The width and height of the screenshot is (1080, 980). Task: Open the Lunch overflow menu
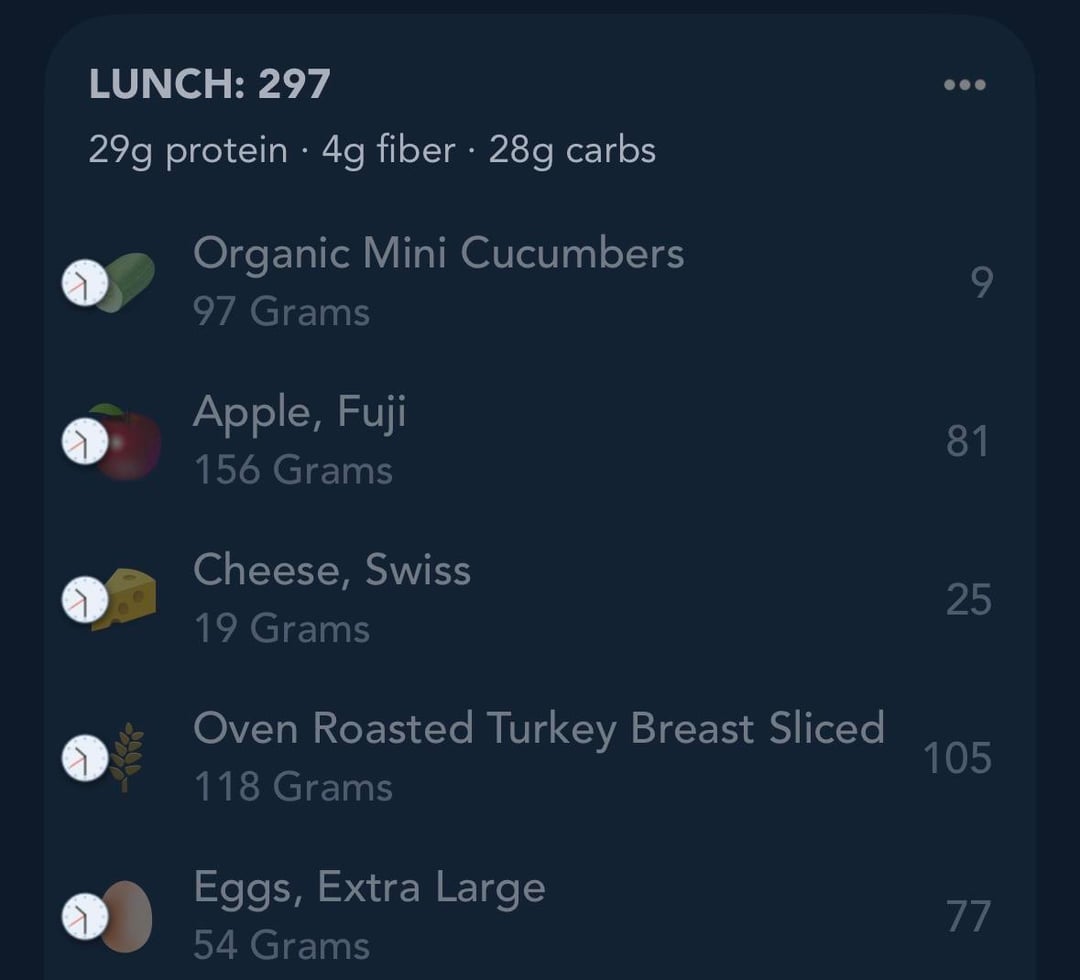point(965,86)
